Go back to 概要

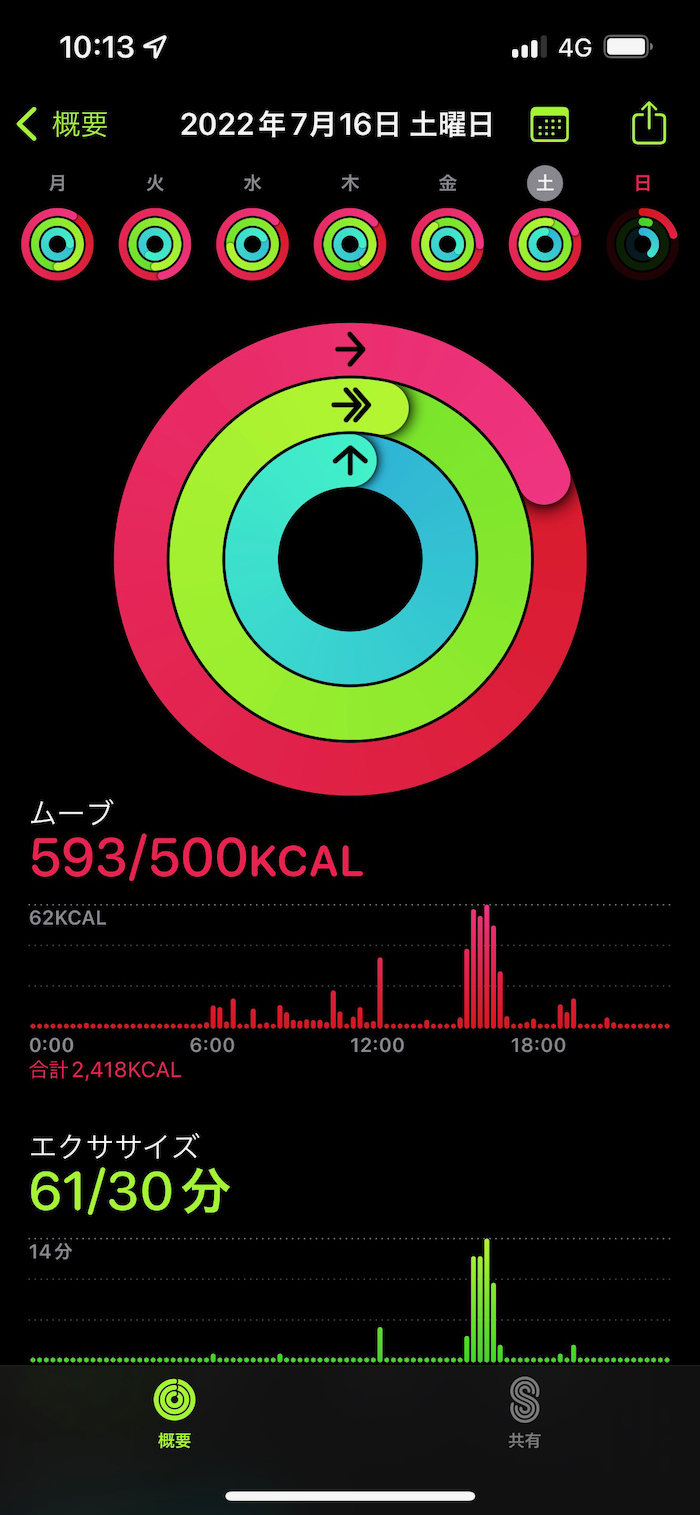coord(63,125)
